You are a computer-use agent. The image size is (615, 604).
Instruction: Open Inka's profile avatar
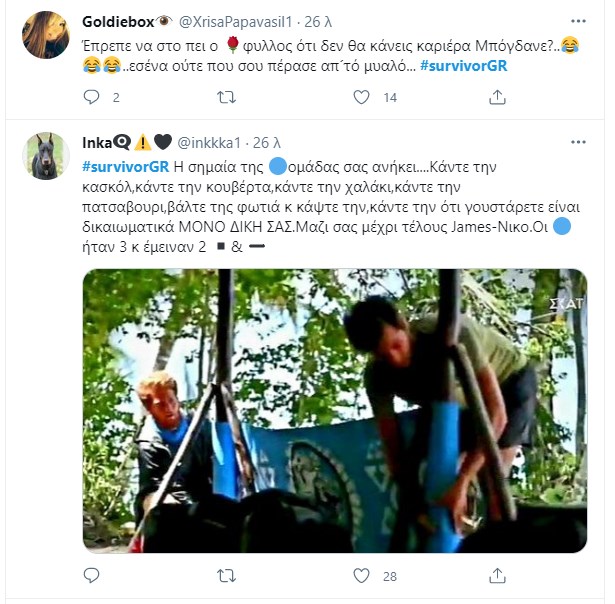click(x=44, y=155)
